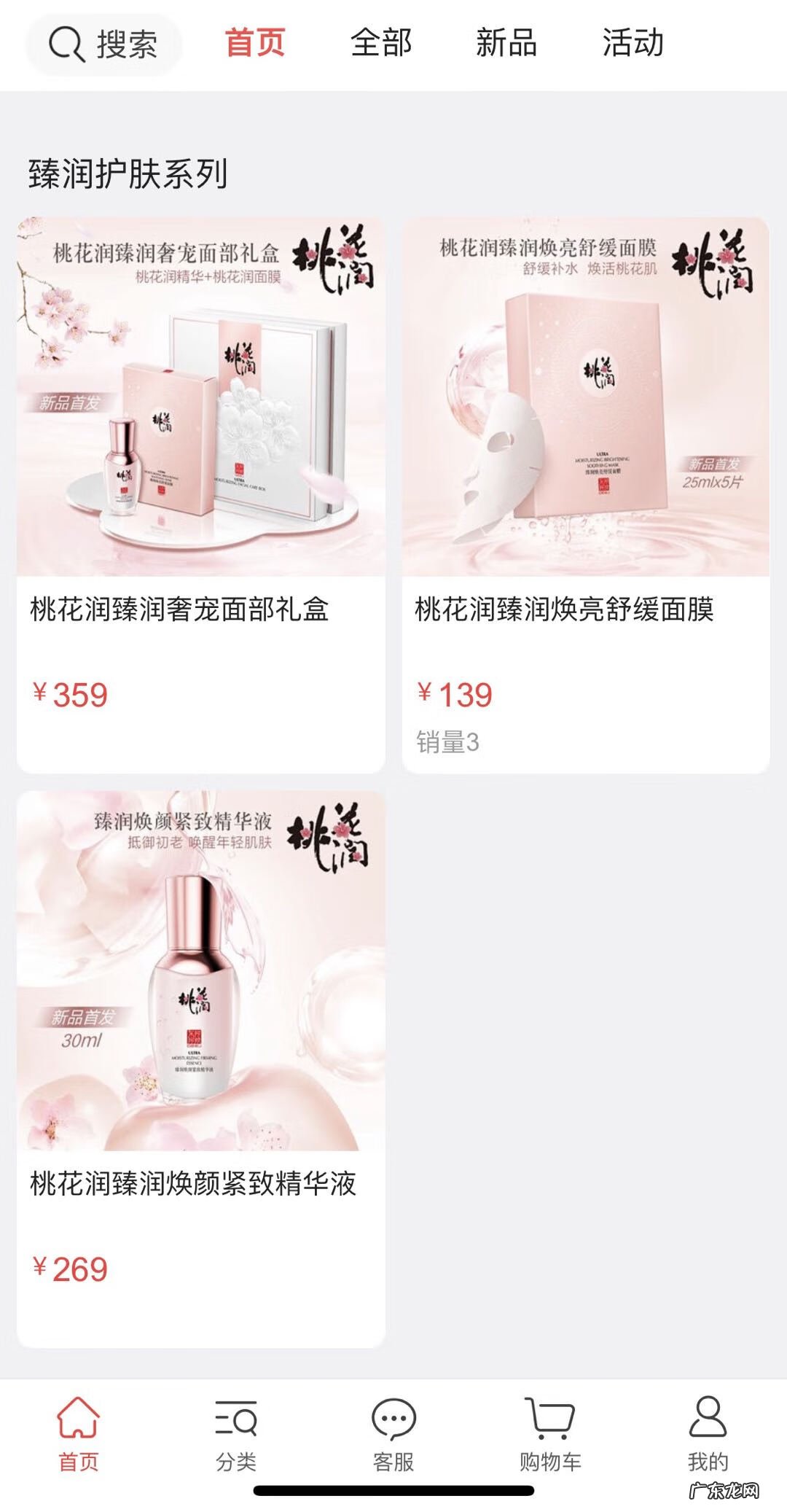Switch to the 新品 tab

[x=508, y=45]
